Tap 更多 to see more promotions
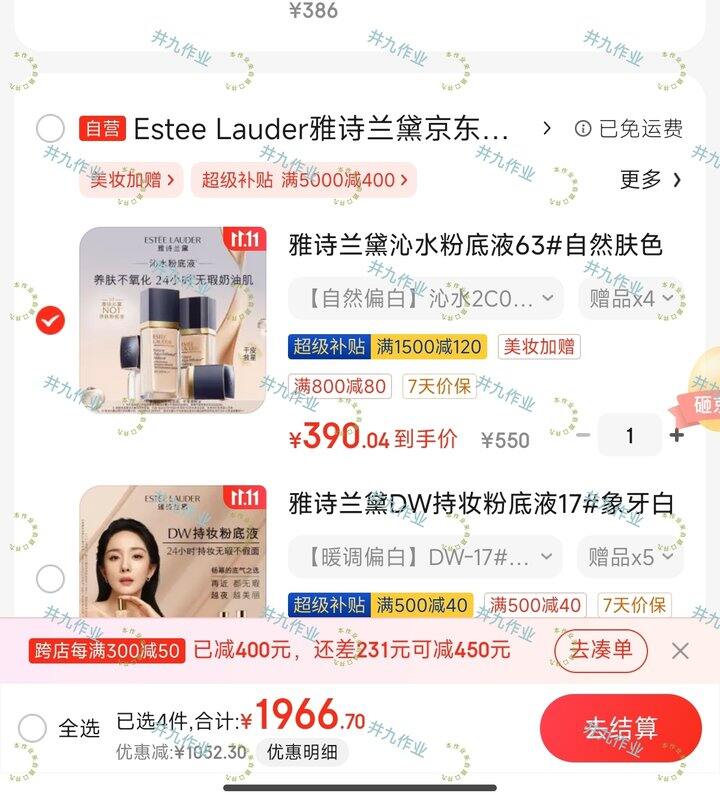Image resolution: width=720 pixels, height=802 pixels. 650,180
